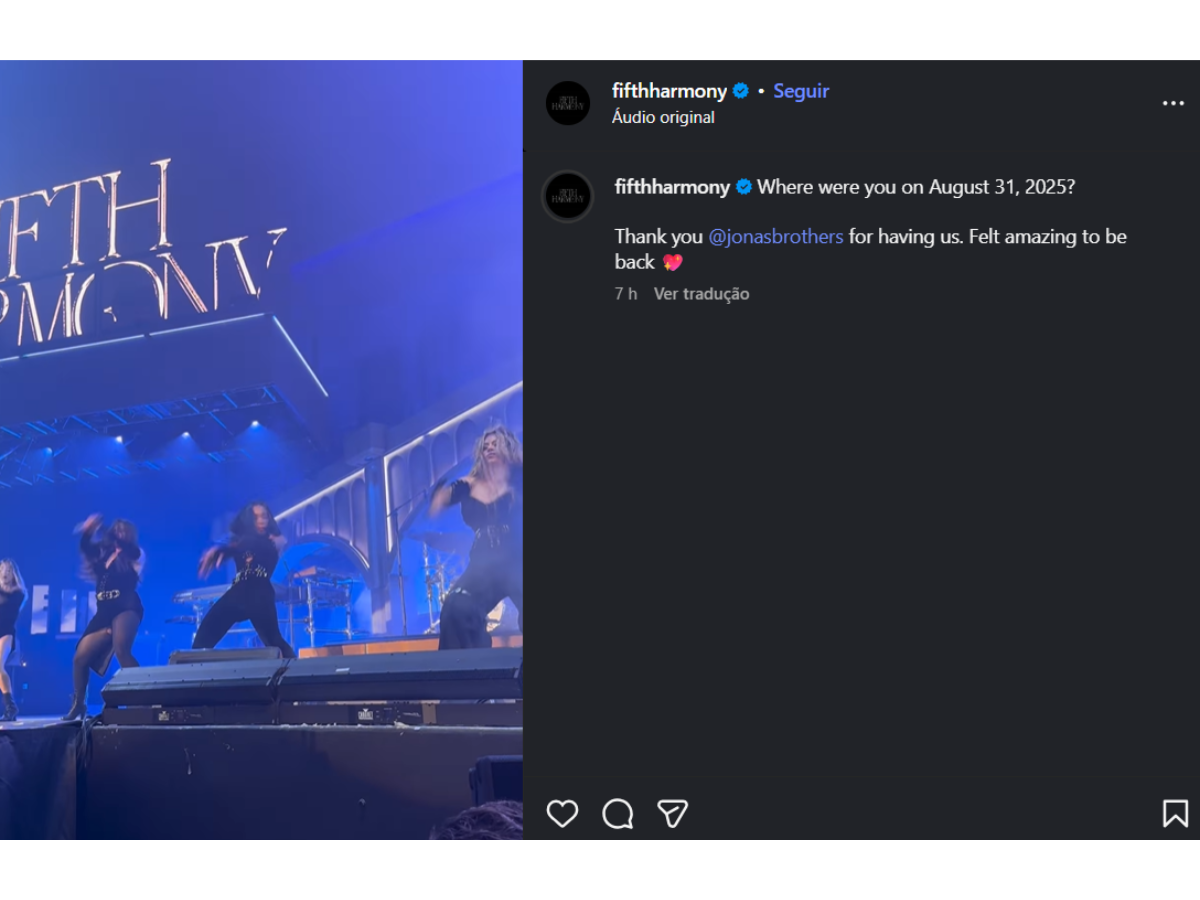Tap Ver tradução to translate caption
The width and height of the screenshot is (1200, 900).
[x=701, y=294]
